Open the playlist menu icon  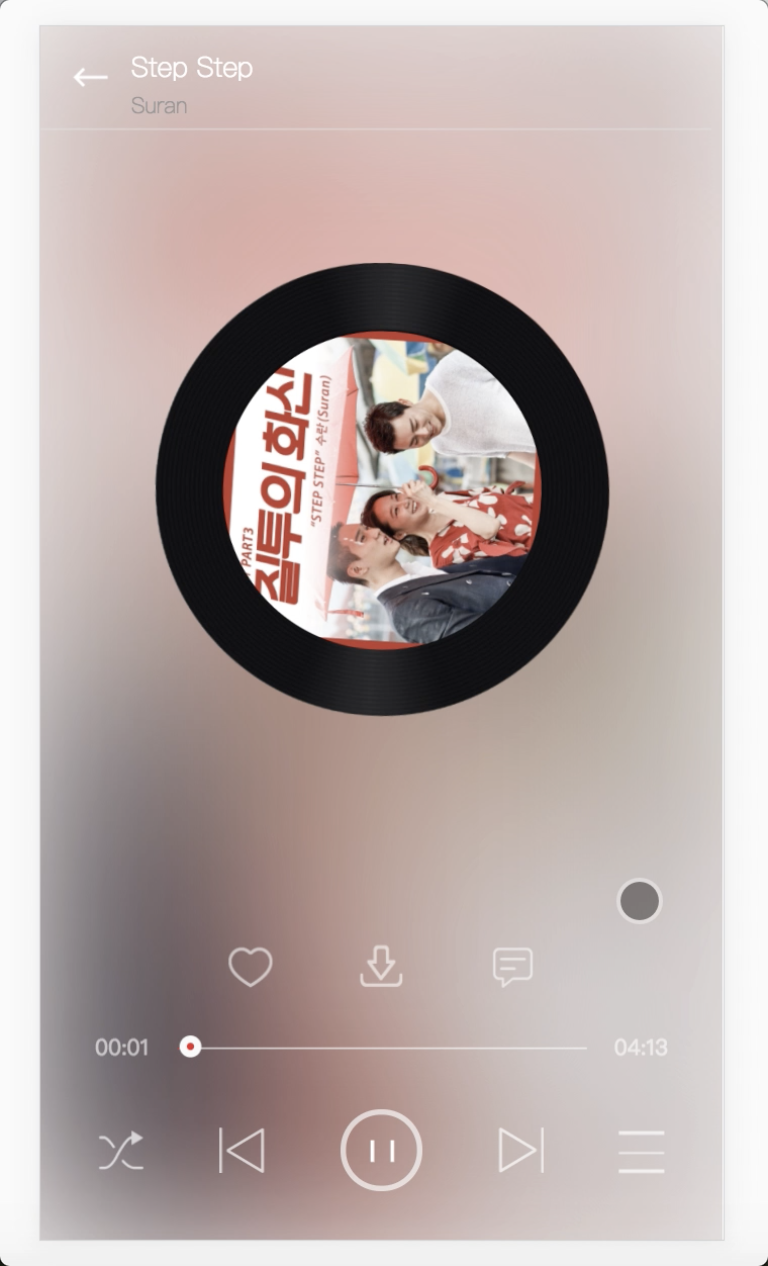(641, 1151)
